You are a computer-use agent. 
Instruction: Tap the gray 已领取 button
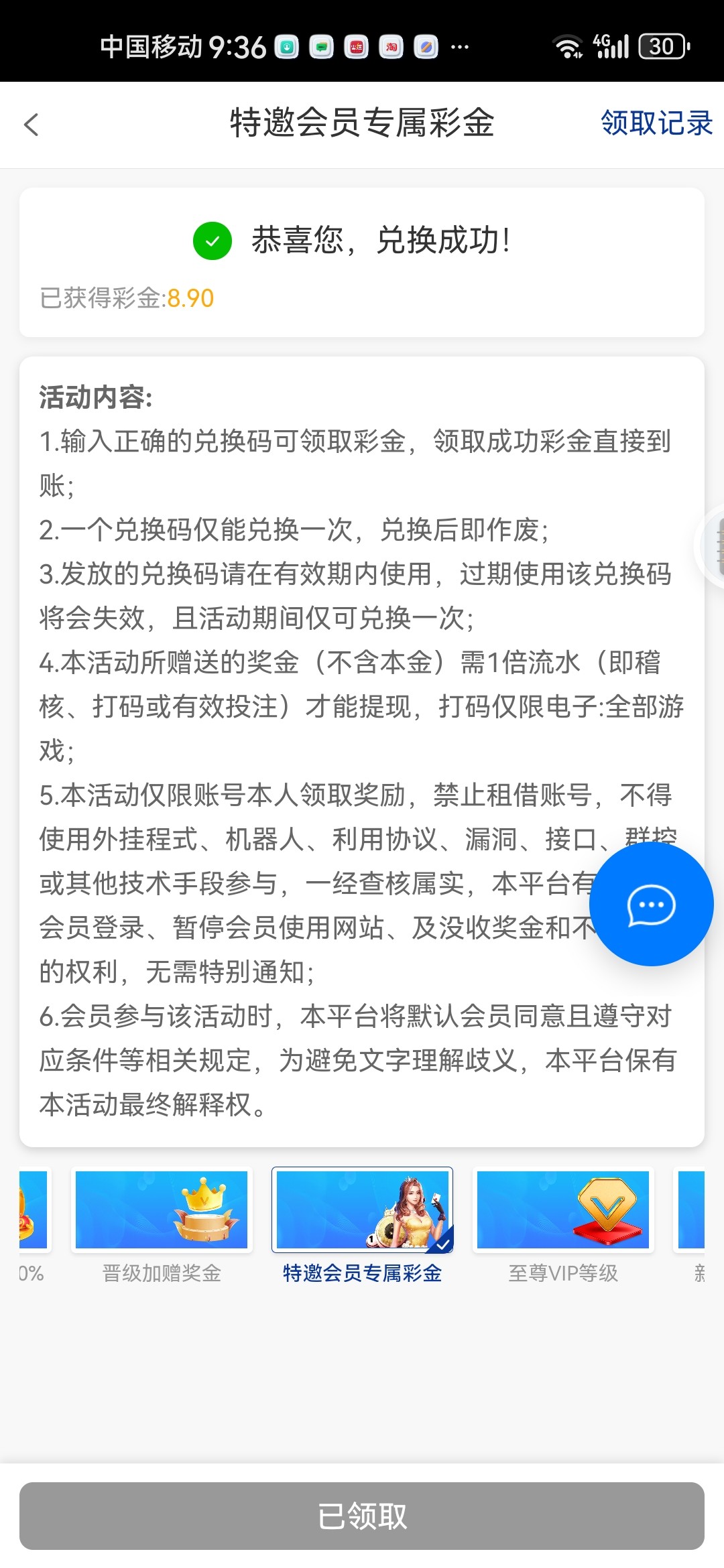362,1516
